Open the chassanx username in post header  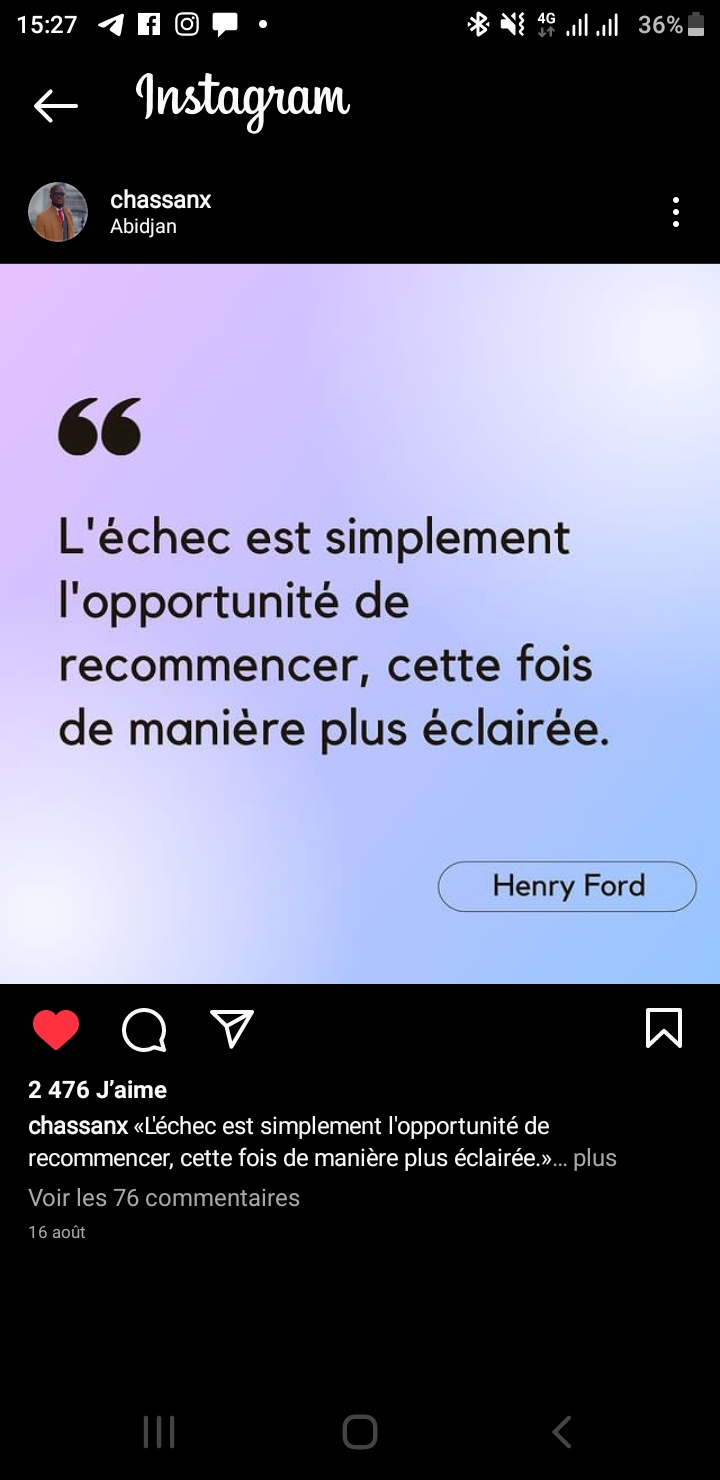(x=160, y=200)
